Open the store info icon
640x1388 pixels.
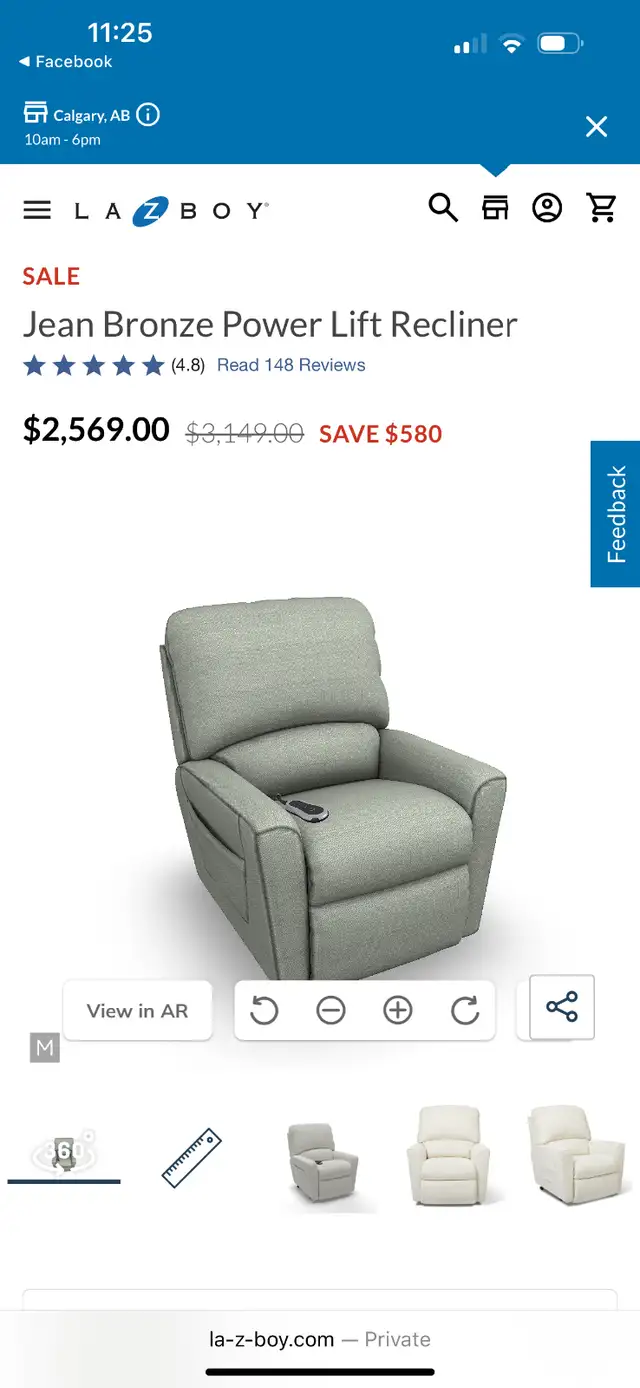coord(147,115)
